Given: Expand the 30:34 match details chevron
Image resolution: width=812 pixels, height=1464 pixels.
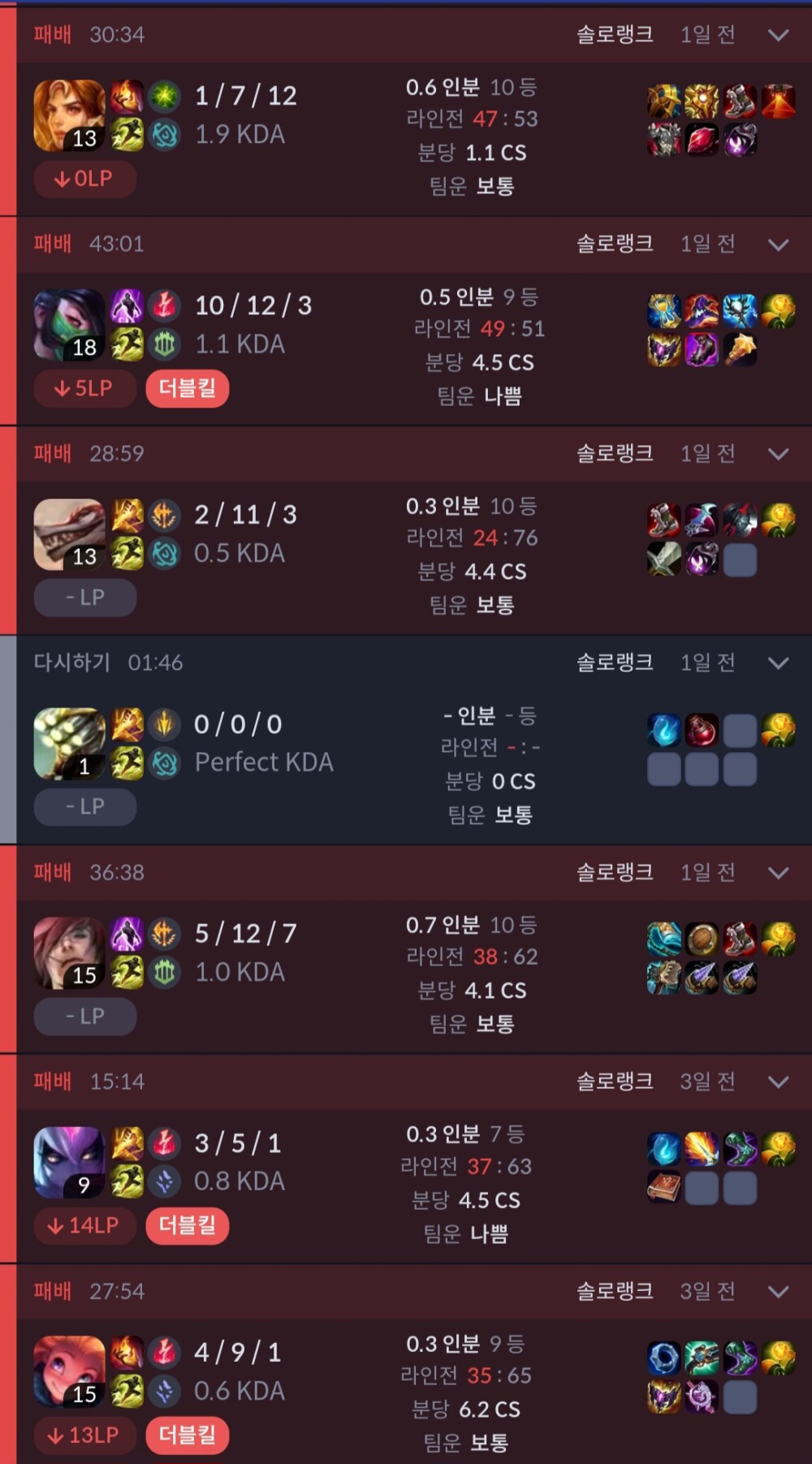Looking at the screenshot, I should pos(778,36).
